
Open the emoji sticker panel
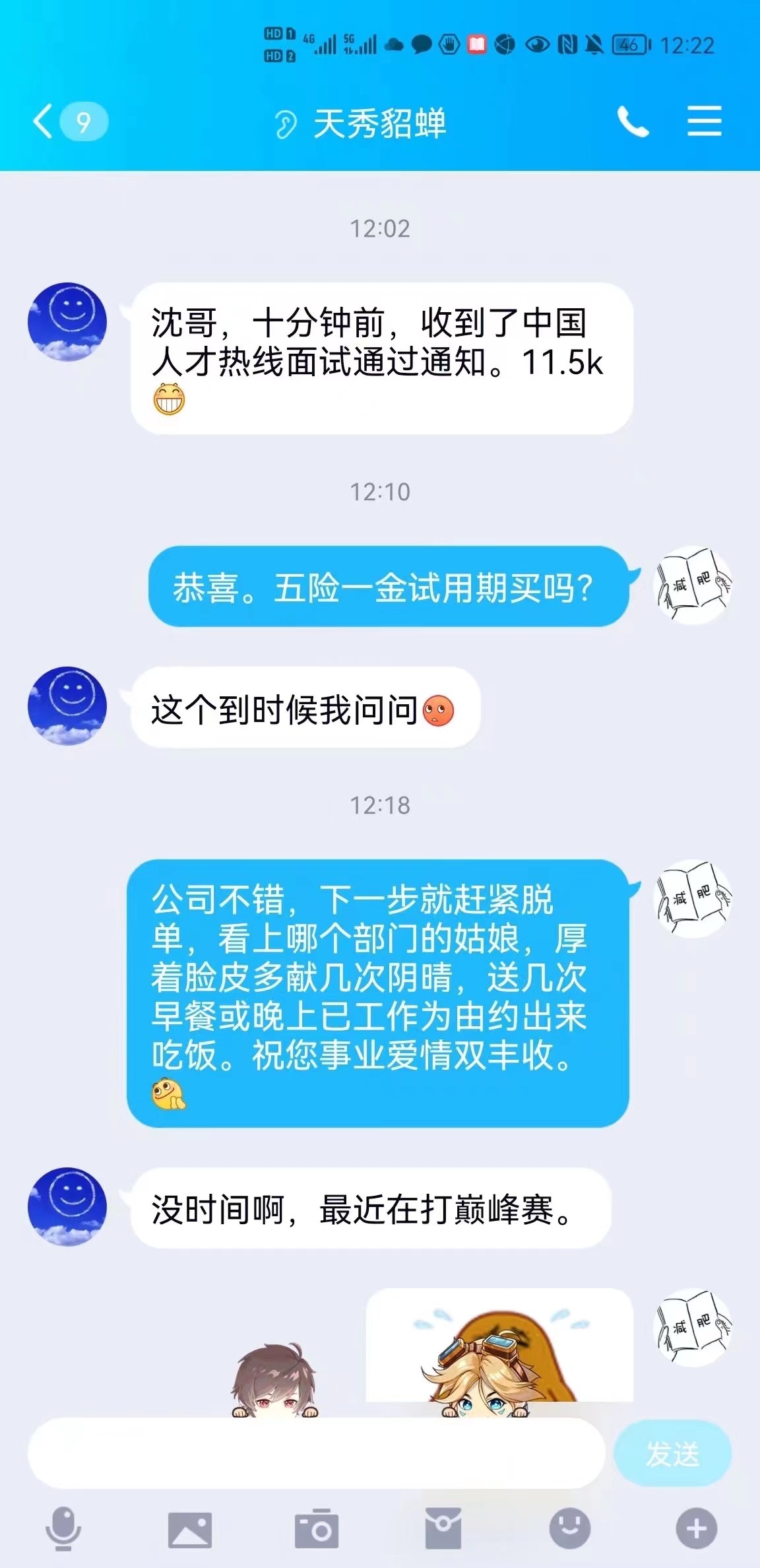[x=570, y=1528]
